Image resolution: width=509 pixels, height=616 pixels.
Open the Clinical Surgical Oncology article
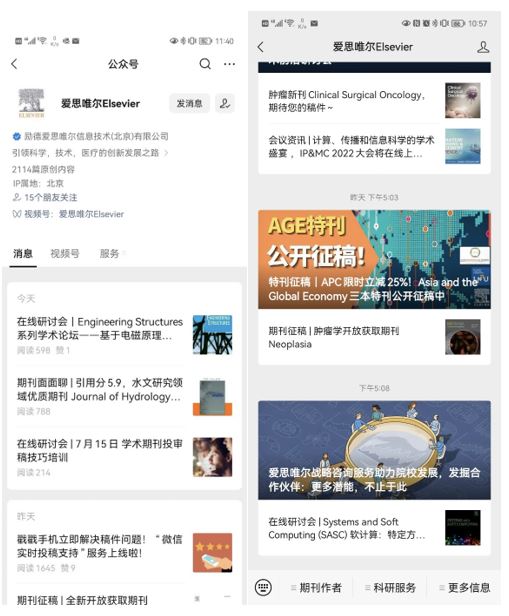point(374,101)
